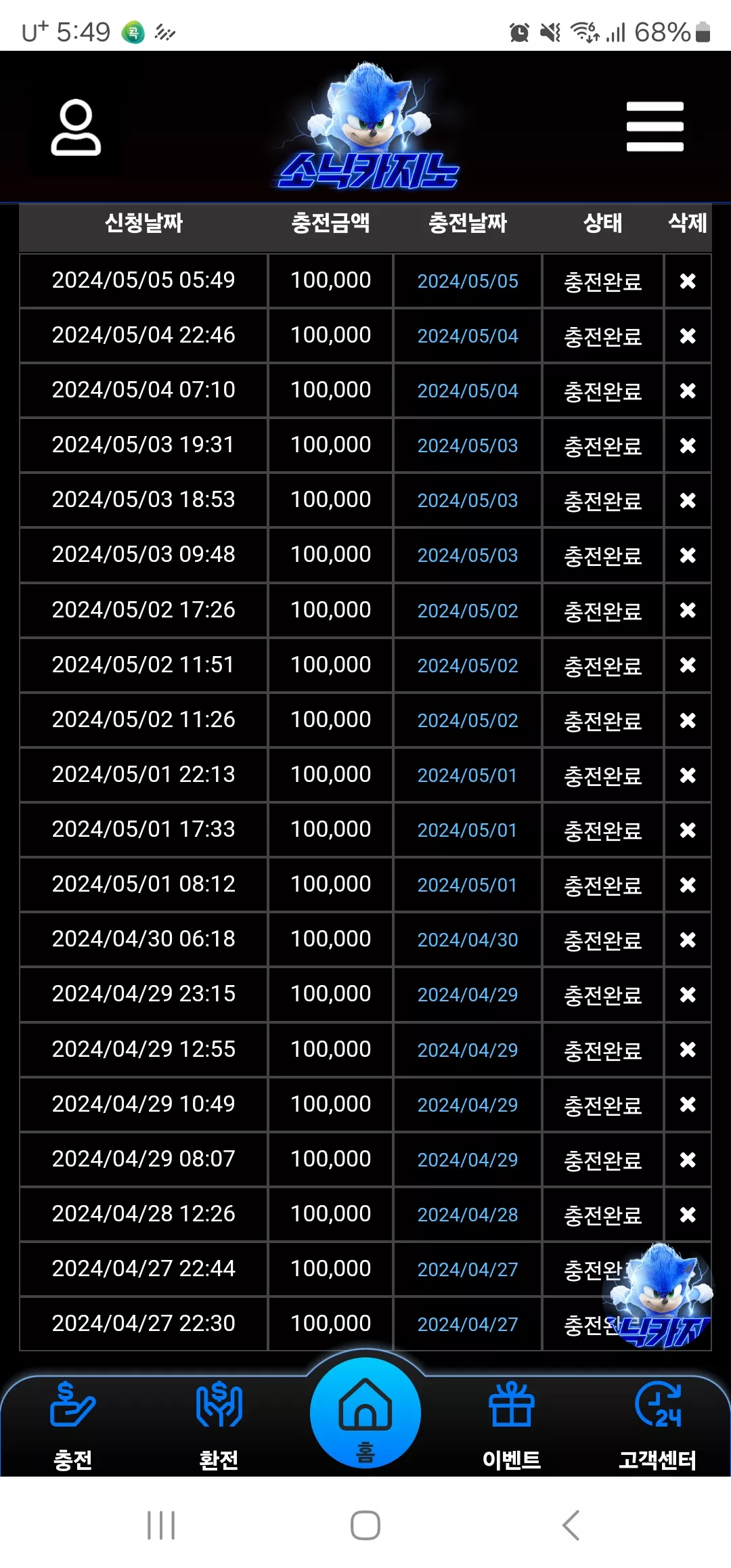The image size is (731, 1568).
Task: Open recent apps from navigation bar
Action: (x=161, y=1525)
